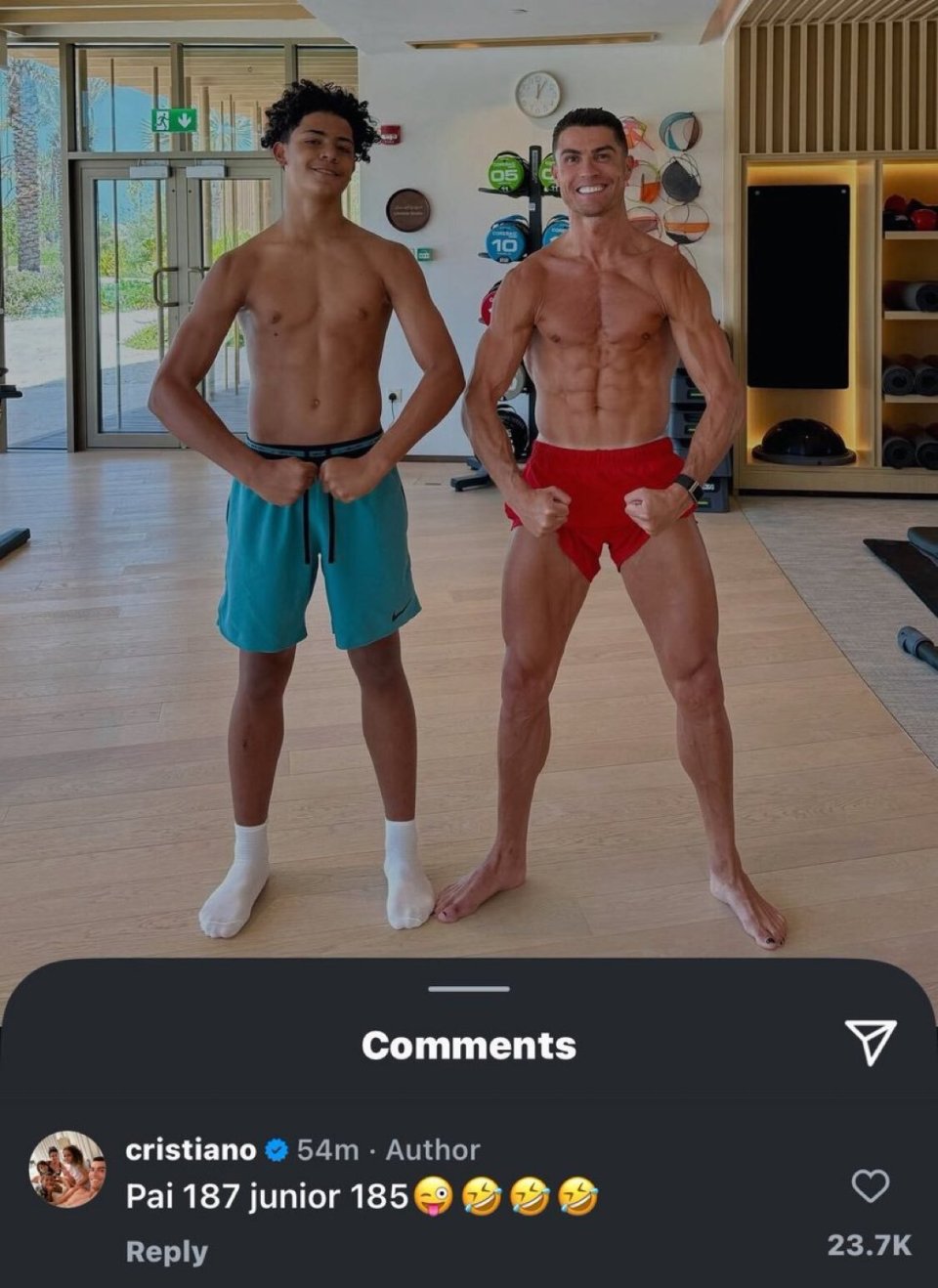This screenshot has height=1288, width=938.
Task: Share the post via the paper plane icon
Action: coord(869,1043)
